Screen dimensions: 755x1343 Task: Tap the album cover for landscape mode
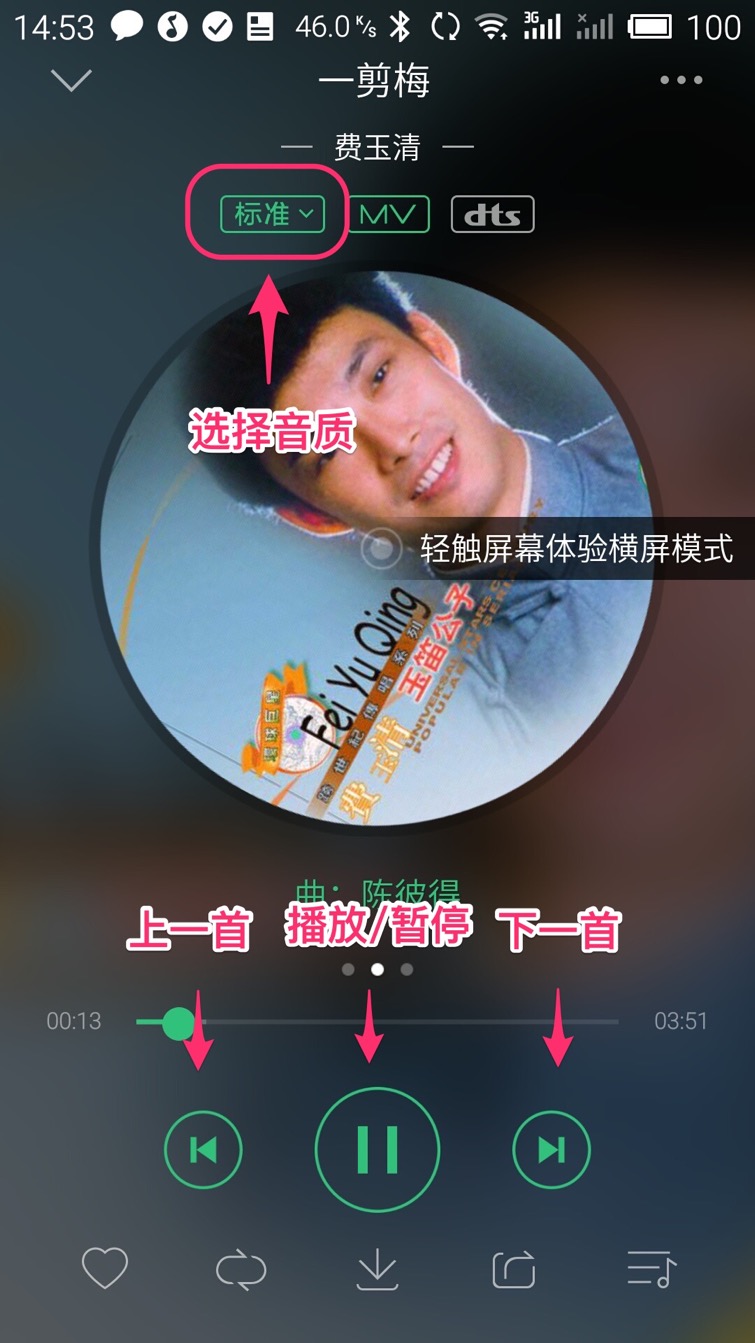click(x=377, y=548)
